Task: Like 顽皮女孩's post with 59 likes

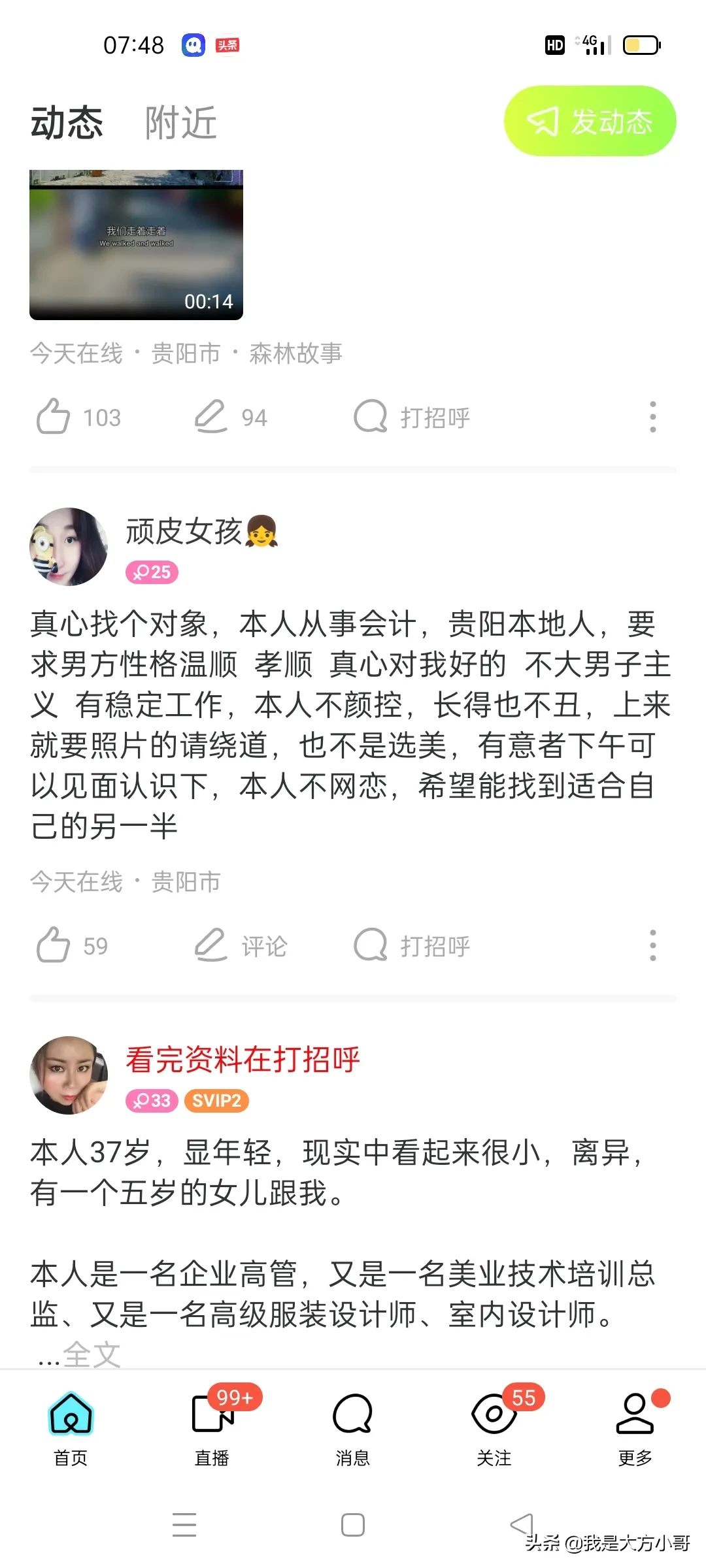Action: (54, 945)
